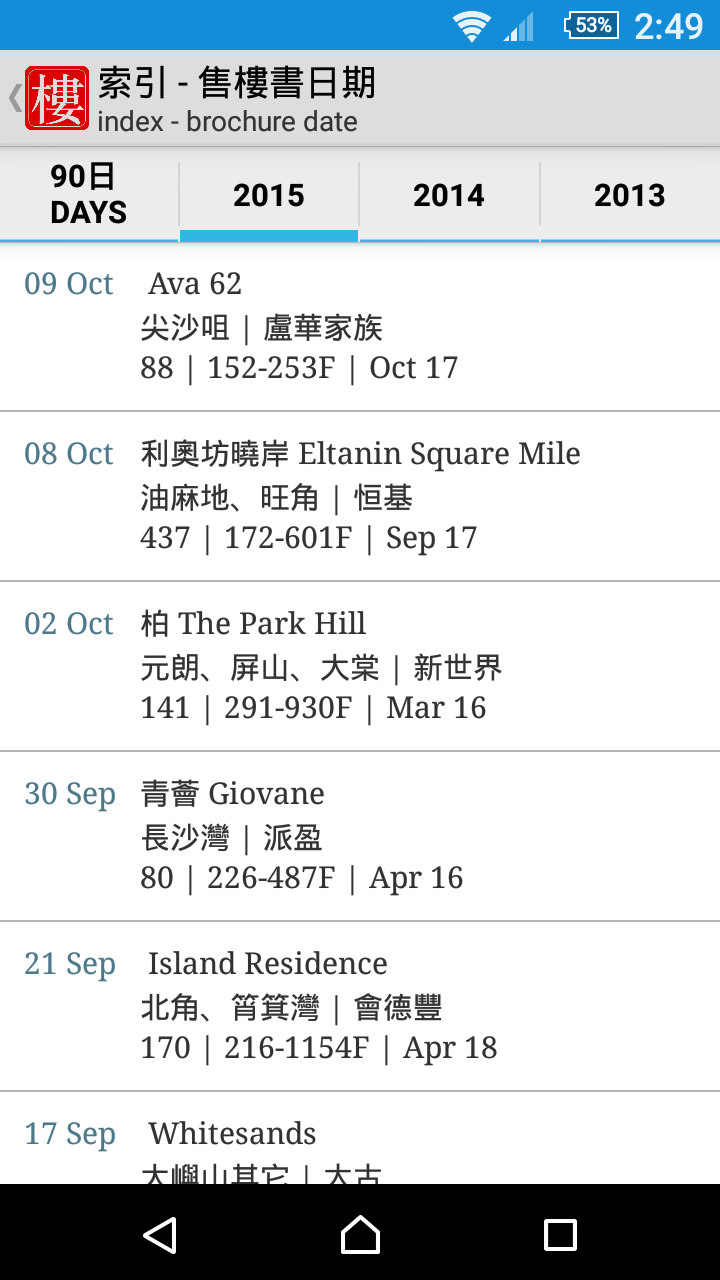Viewport: 720px width, 1280px height.
Task: Switch to the 2014 tab
Action: [x=449, y=195]
